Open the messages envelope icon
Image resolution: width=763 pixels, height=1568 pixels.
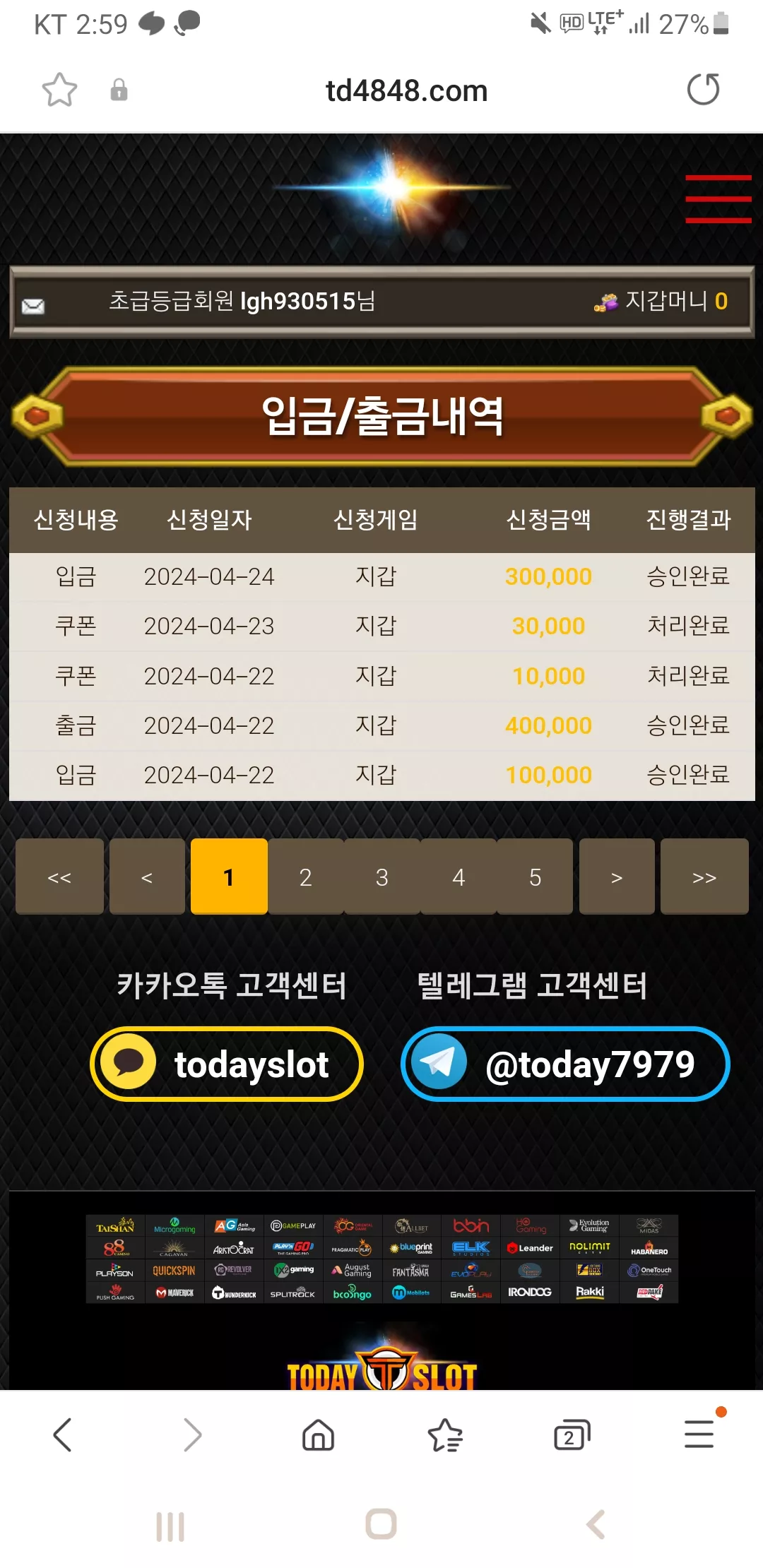pos(33,306)
